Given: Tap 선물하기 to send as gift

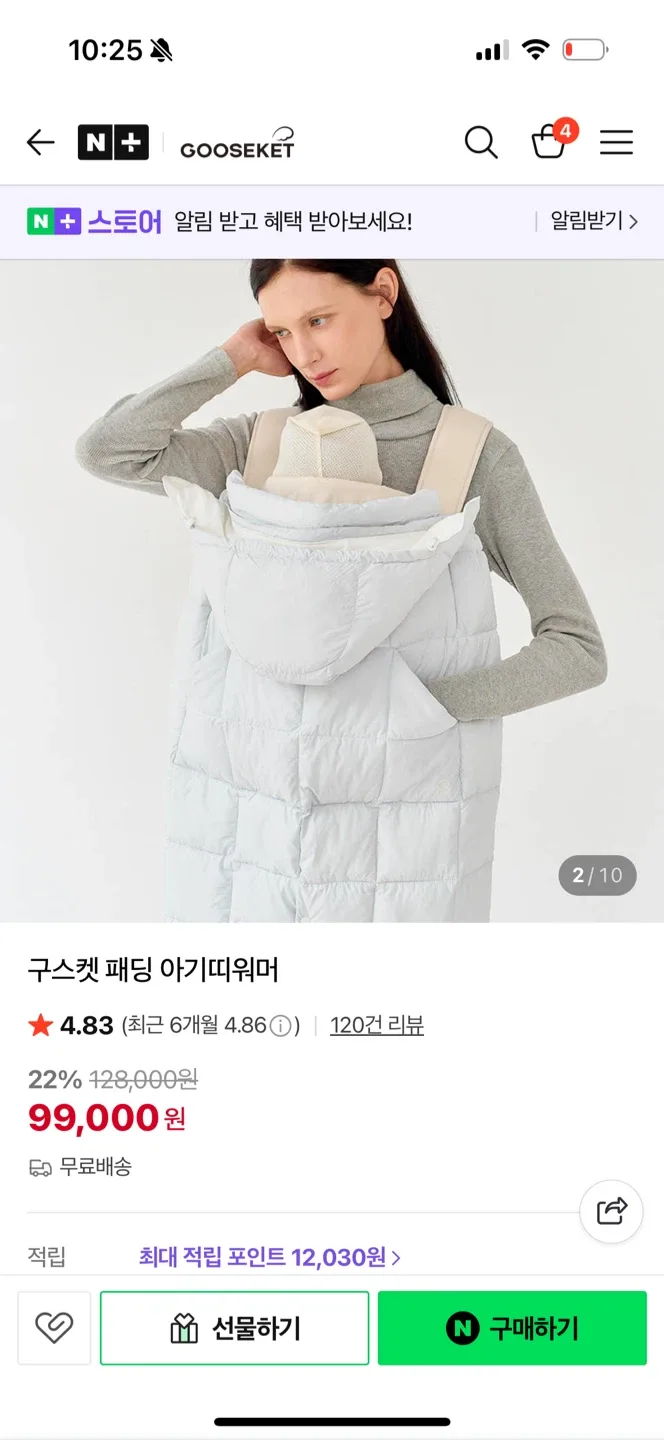Looking at the screenshot, I should tap(235, 1328).
